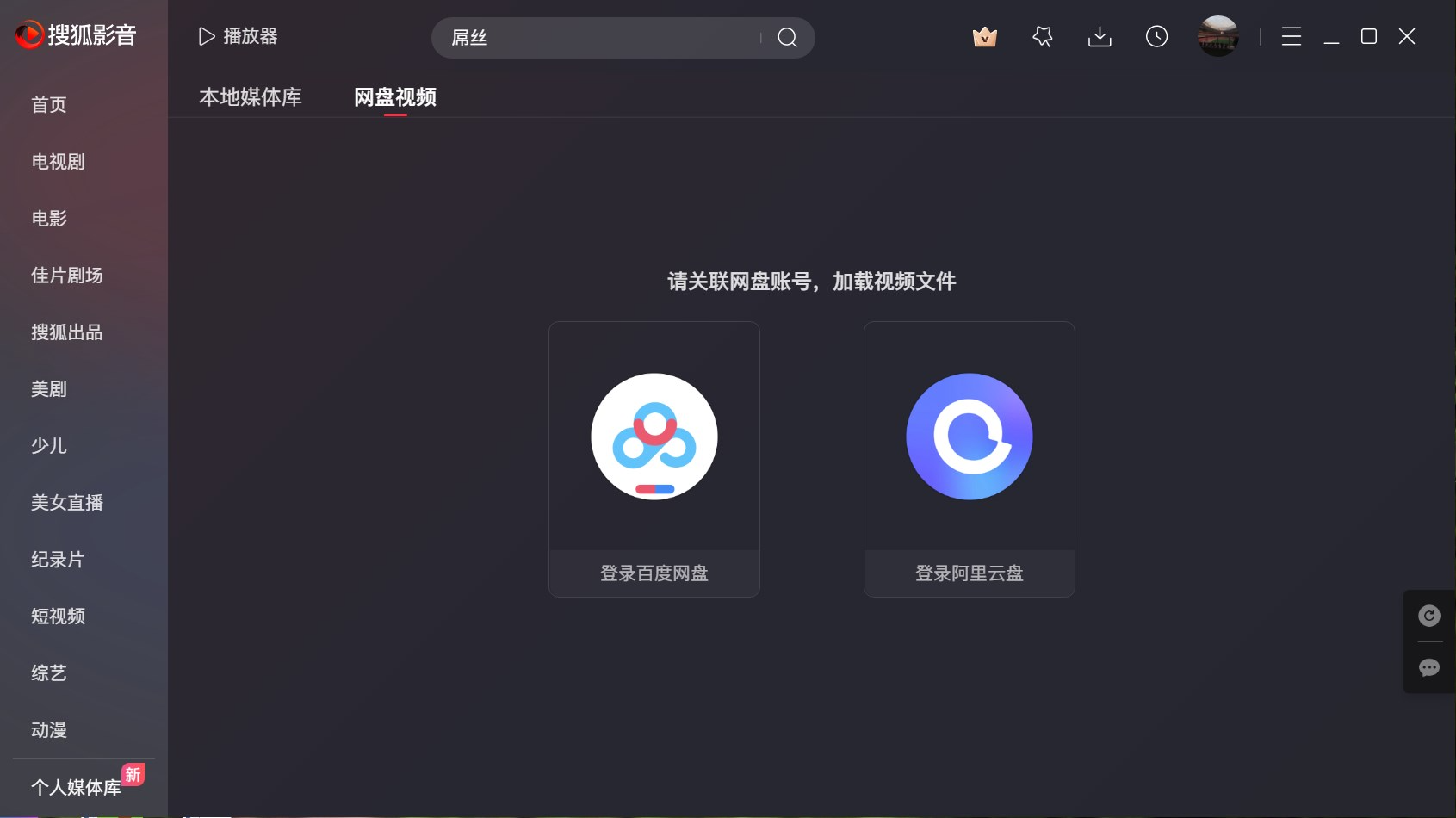The height and width of the screenshot is (818, 1456).
Task: Tap the refresh icon on the side panel
Action: (1428, 616)
